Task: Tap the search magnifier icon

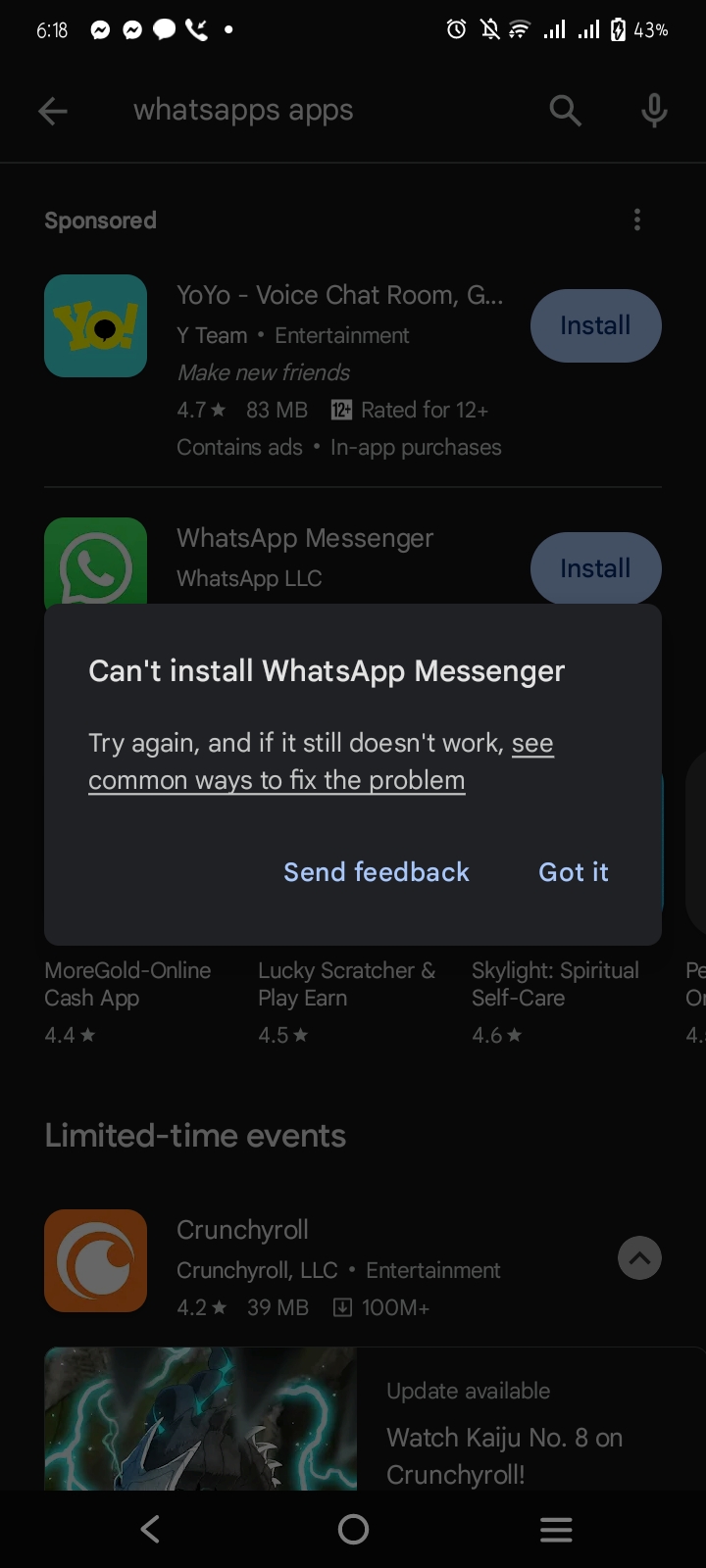Action: [566, 111]
